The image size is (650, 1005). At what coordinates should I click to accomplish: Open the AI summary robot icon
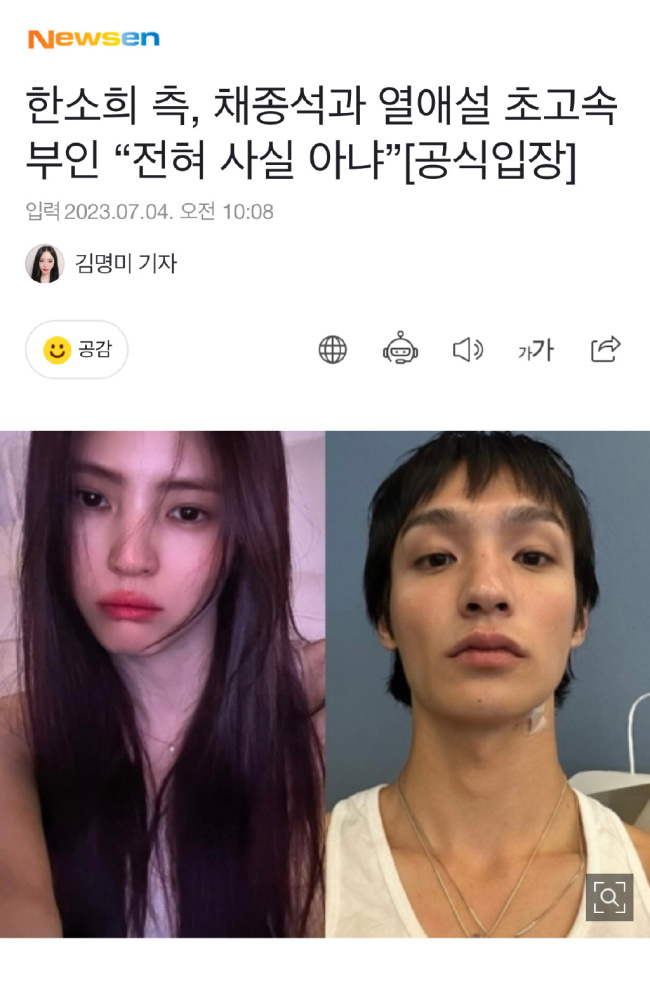[400, 349]
